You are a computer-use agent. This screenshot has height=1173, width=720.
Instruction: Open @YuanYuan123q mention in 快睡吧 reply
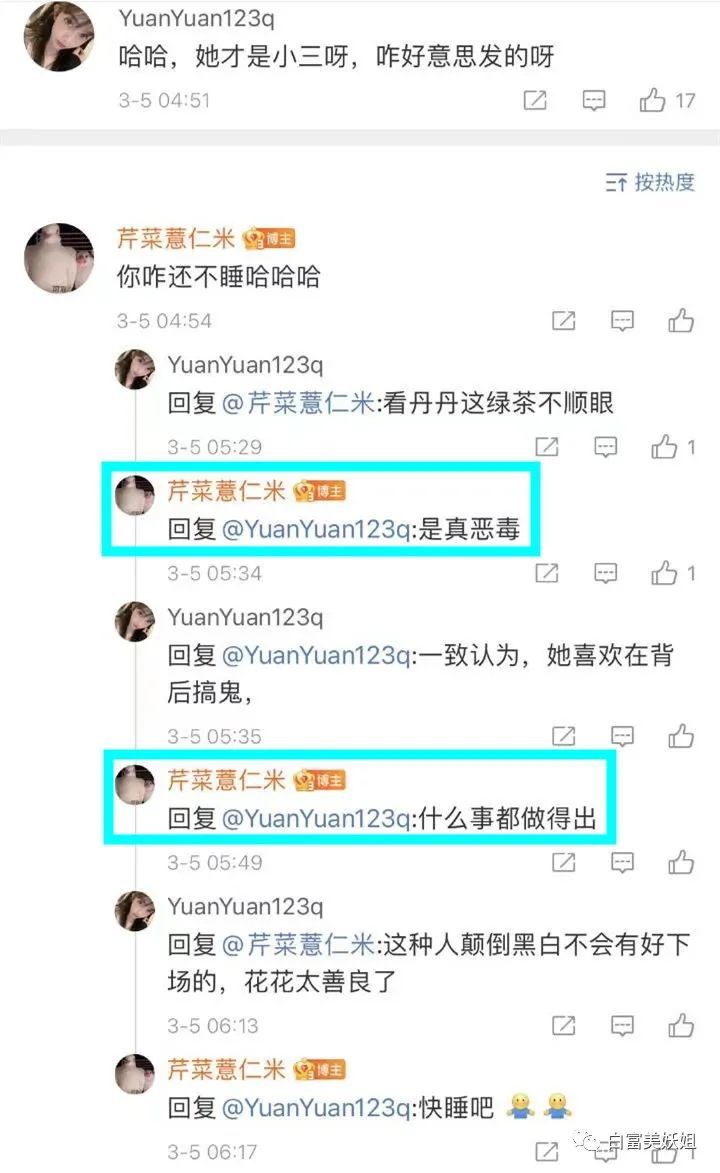click(x=314, y=1107)
